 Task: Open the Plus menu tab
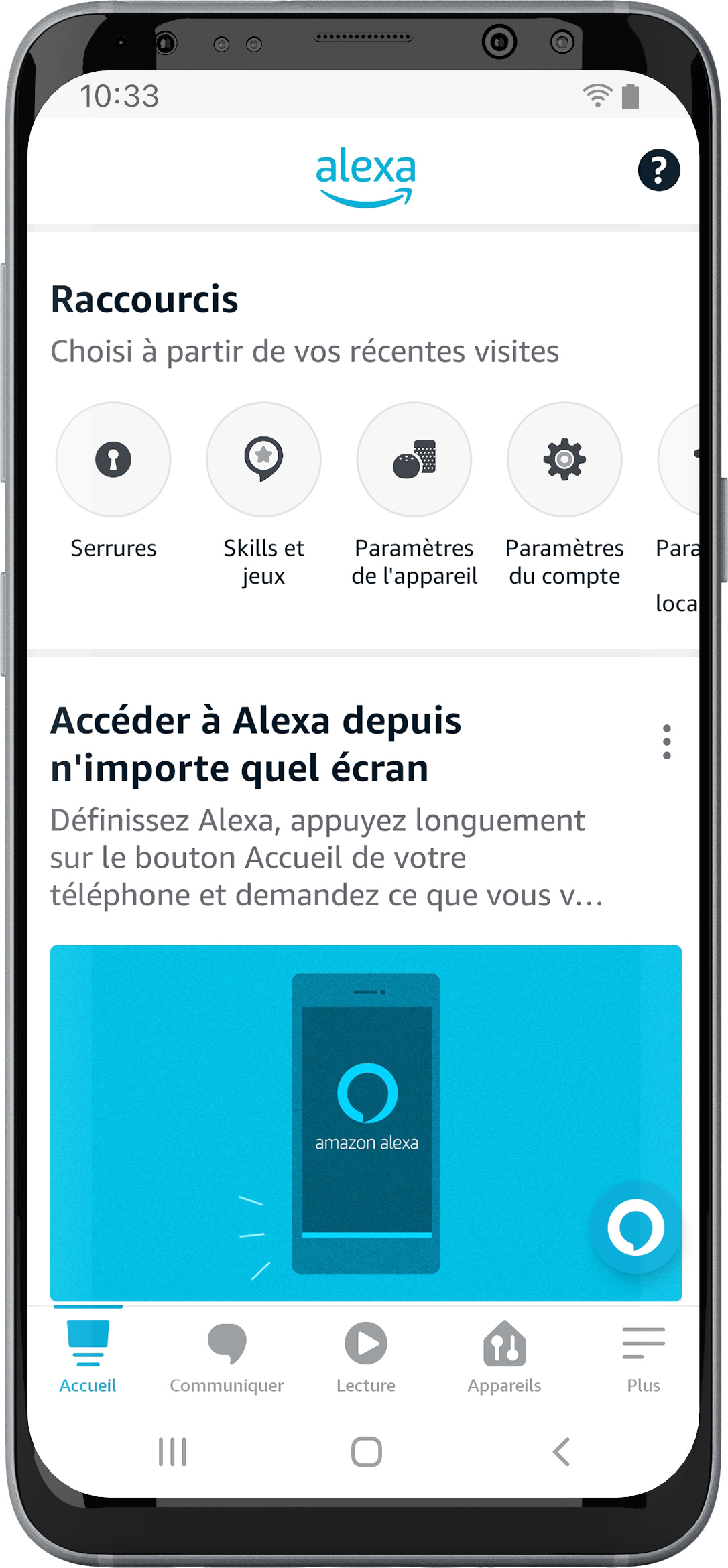(x=643, y=1356)
